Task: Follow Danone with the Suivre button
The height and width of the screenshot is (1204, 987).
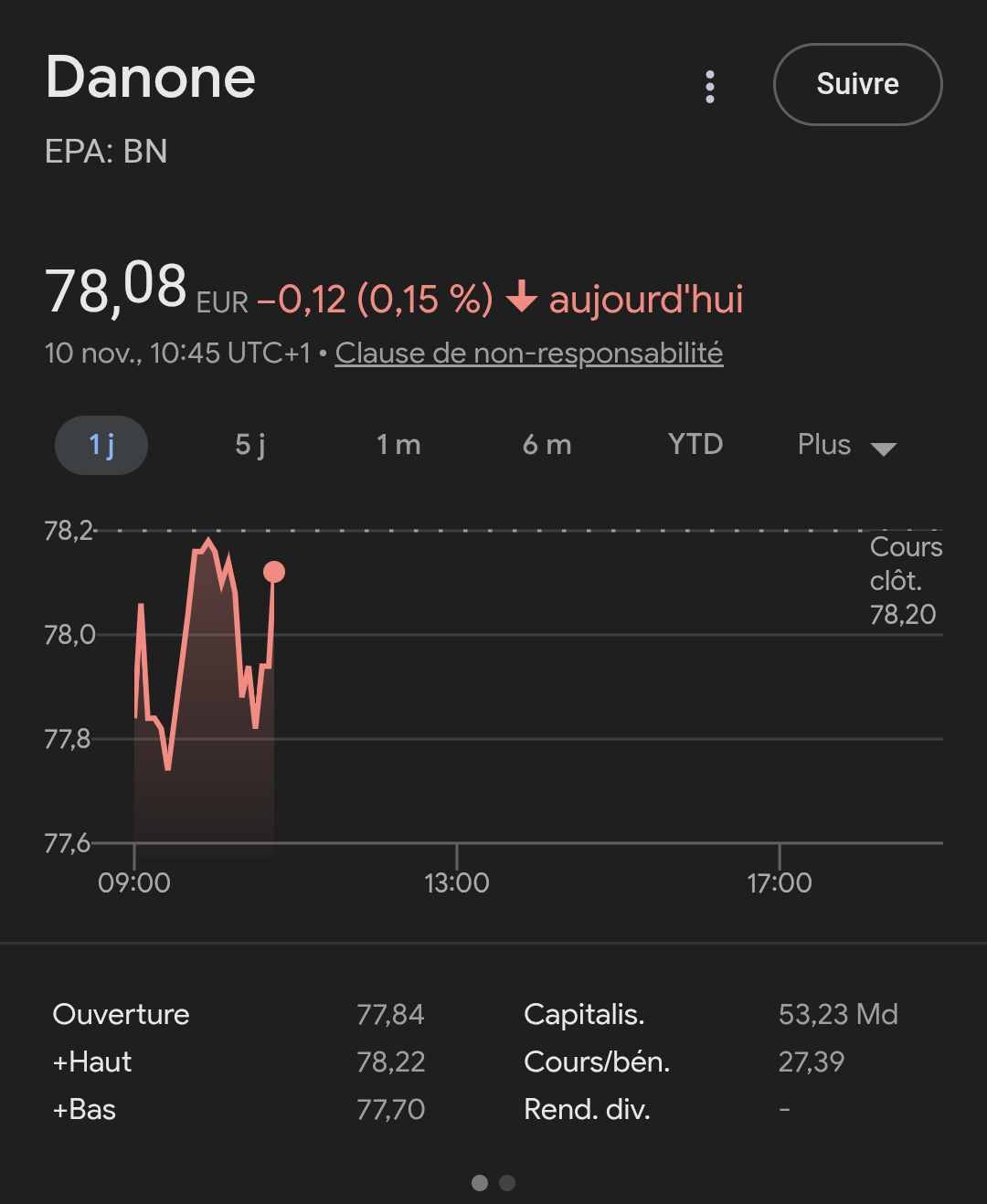Action: tap(857, 84)
